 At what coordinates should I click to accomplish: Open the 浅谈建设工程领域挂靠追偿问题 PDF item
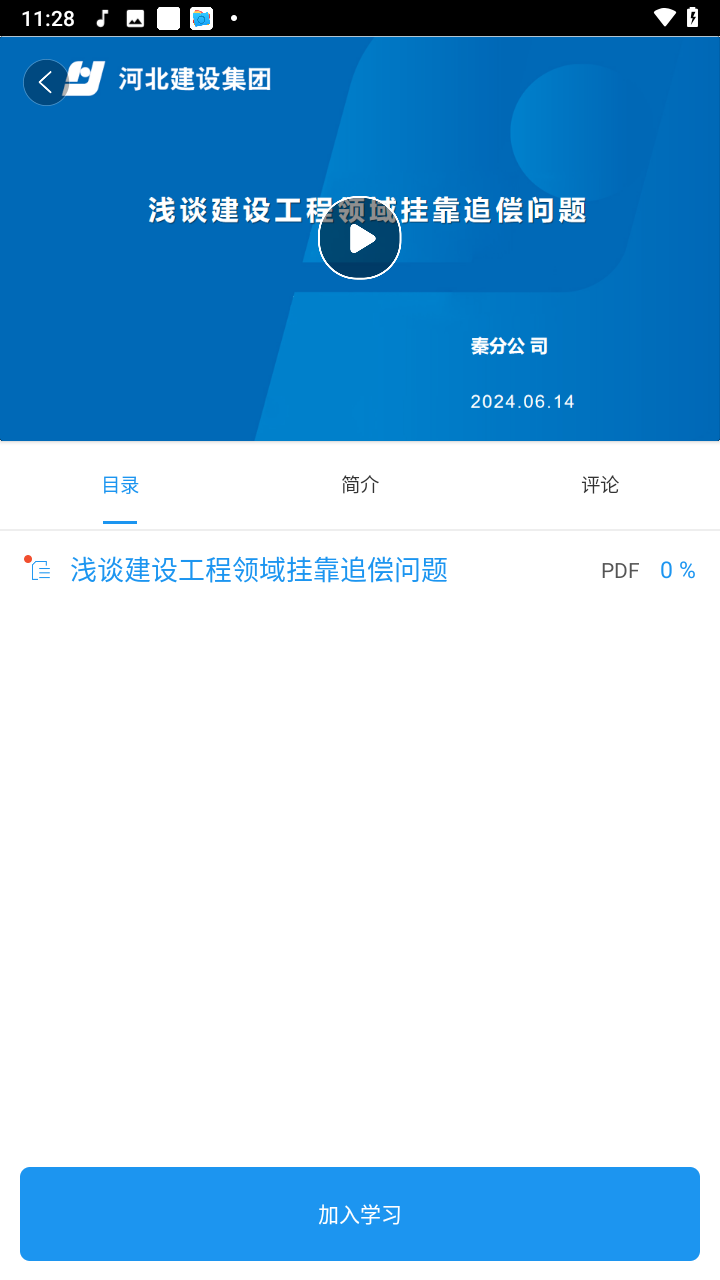(360, 570)
